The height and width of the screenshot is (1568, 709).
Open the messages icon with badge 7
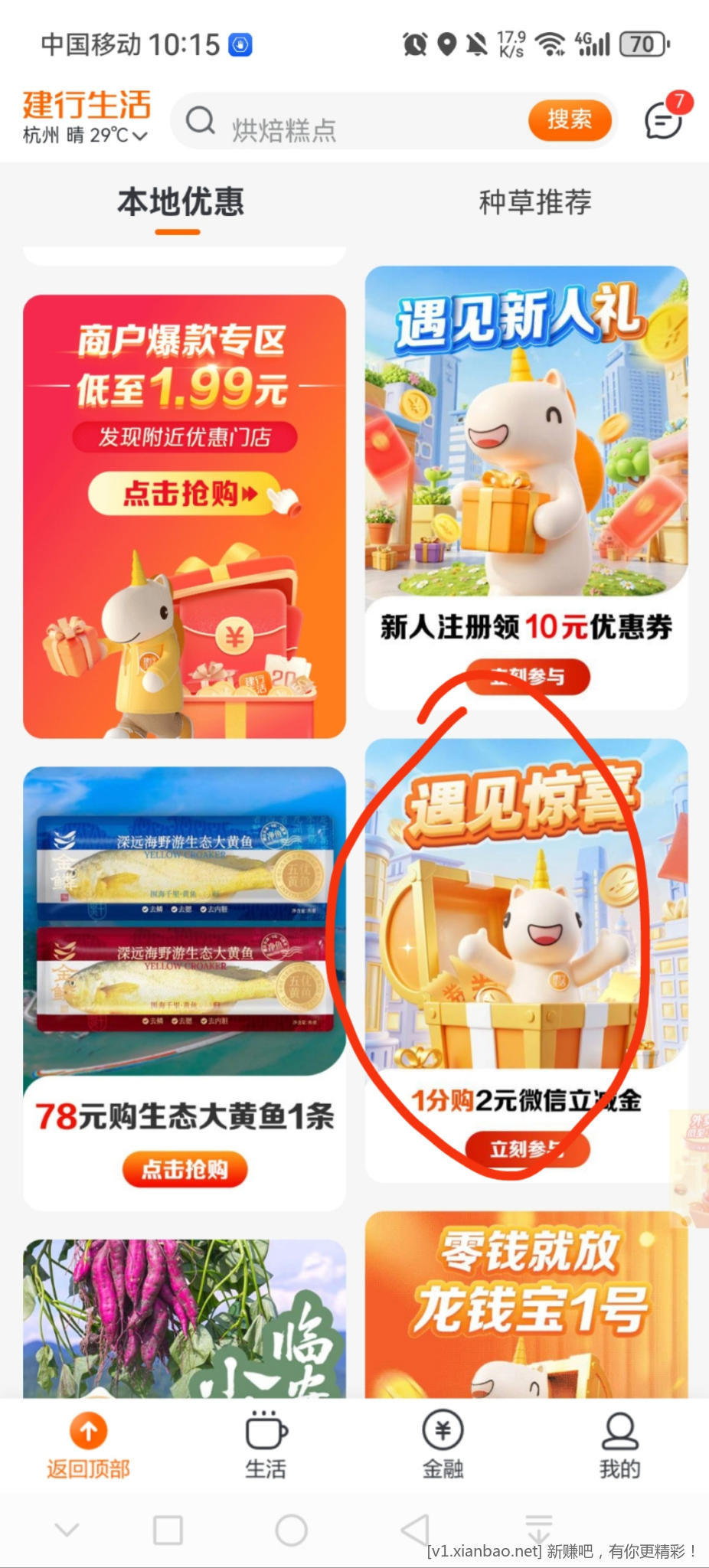coord(664,120)
